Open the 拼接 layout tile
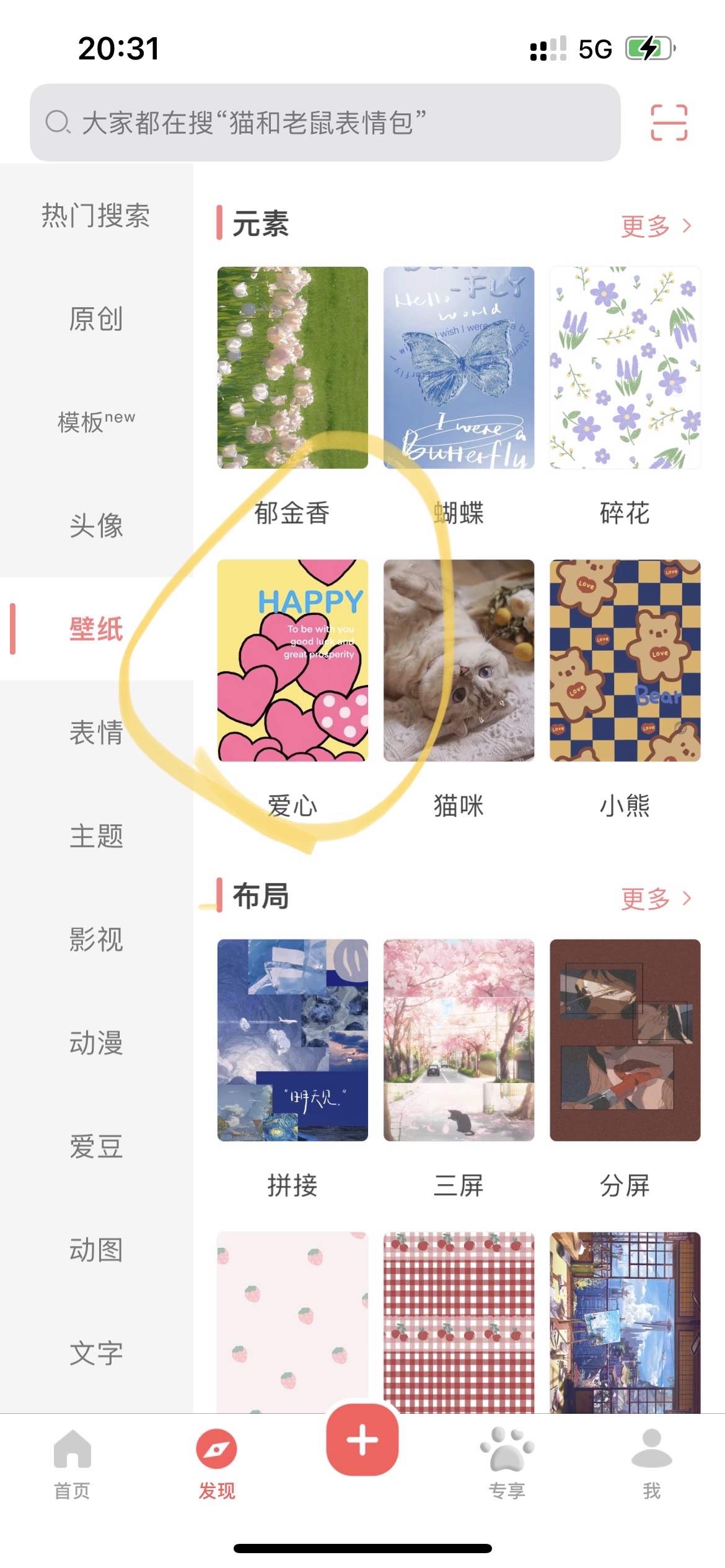The height and width of the screenshot is (1568, 725). 292,1040
